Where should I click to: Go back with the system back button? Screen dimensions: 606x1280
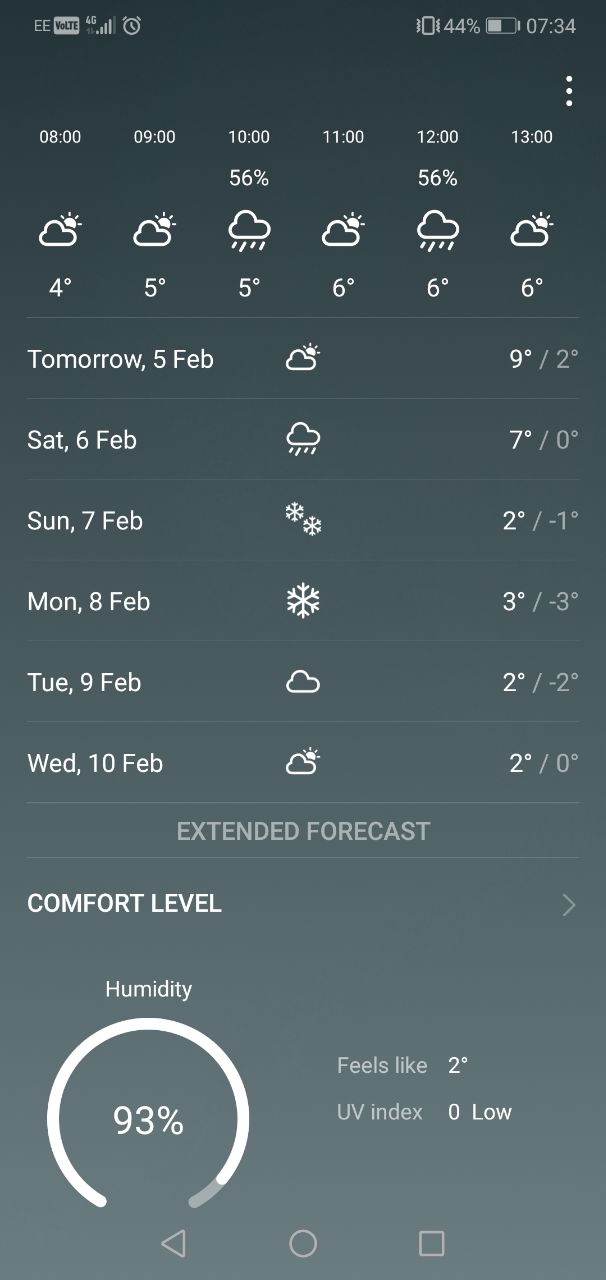point(174,1243)
